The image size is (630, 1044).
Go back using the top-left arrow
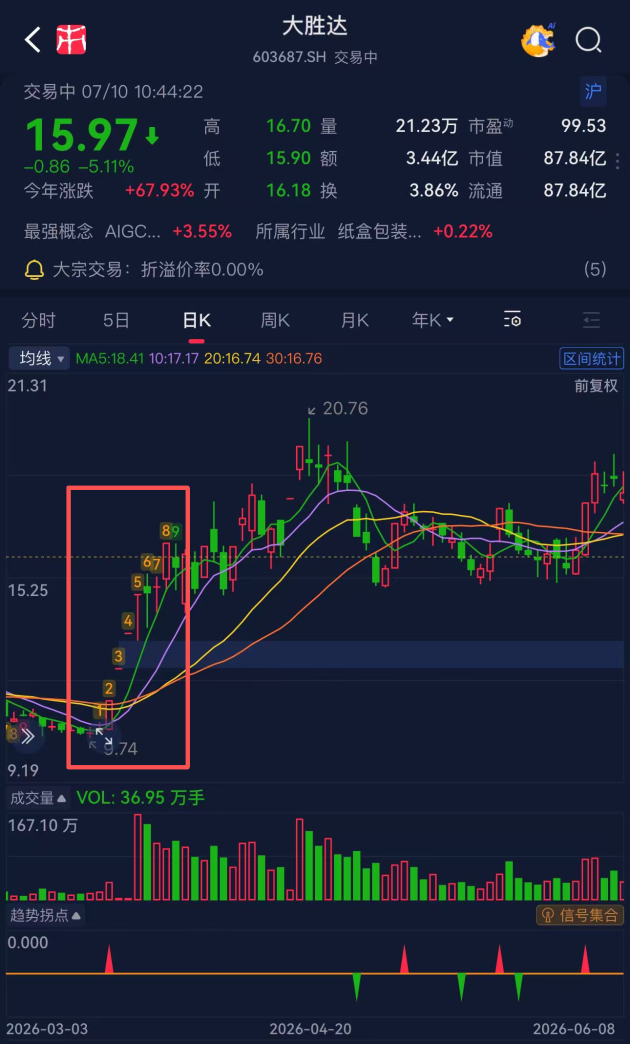33,40
